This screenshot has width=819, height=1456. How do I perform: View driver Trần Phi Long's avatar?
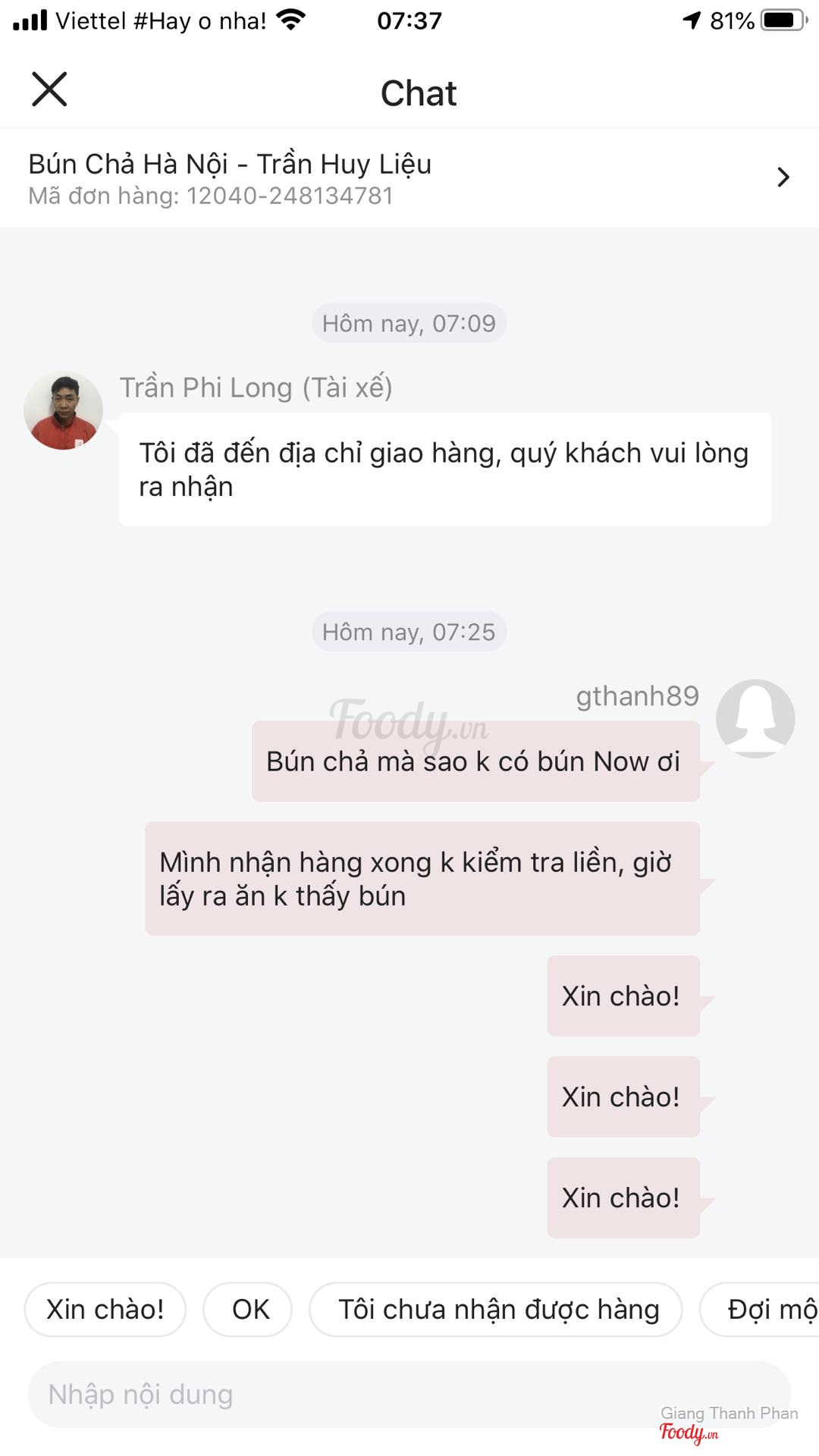click(64, 410)
